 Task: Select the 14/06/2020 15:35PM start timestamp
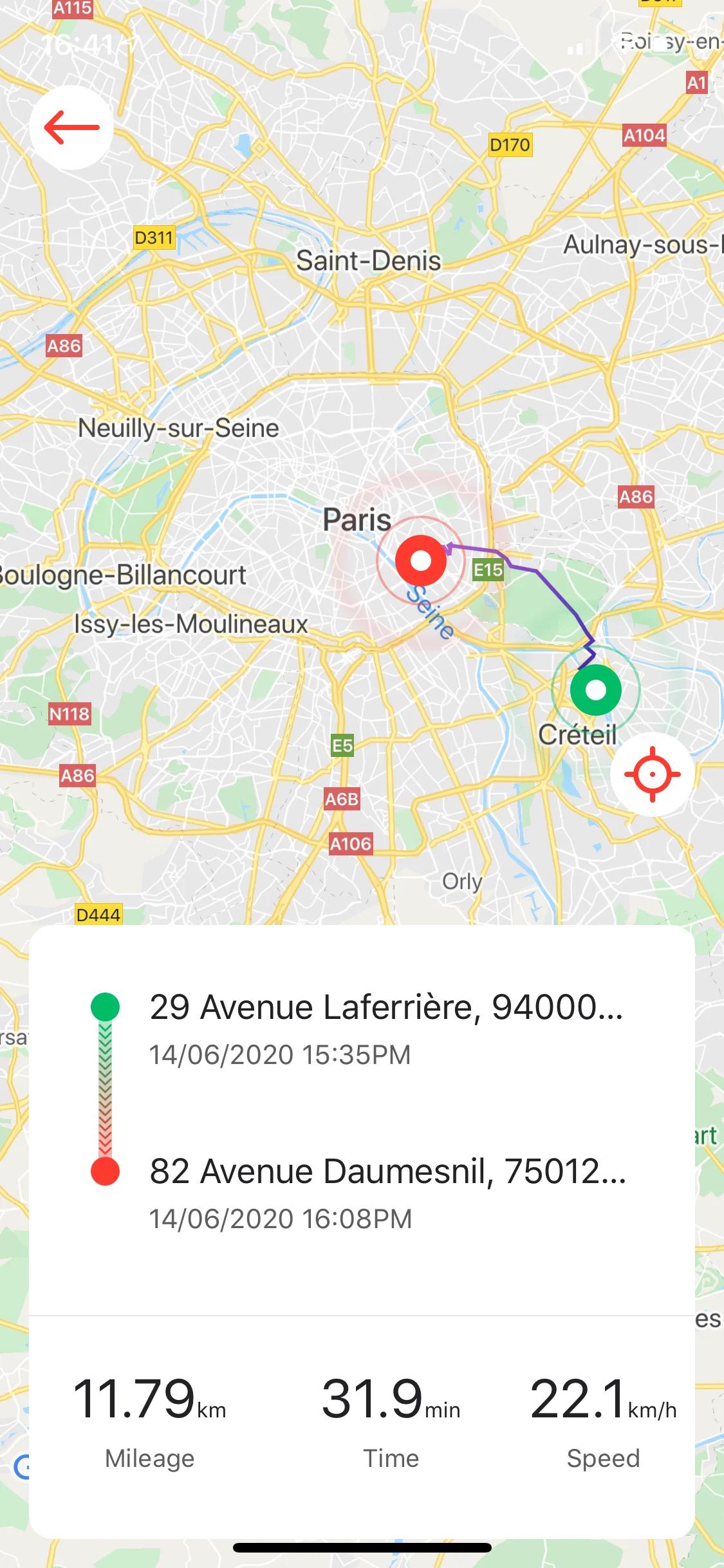point(279,1054)
